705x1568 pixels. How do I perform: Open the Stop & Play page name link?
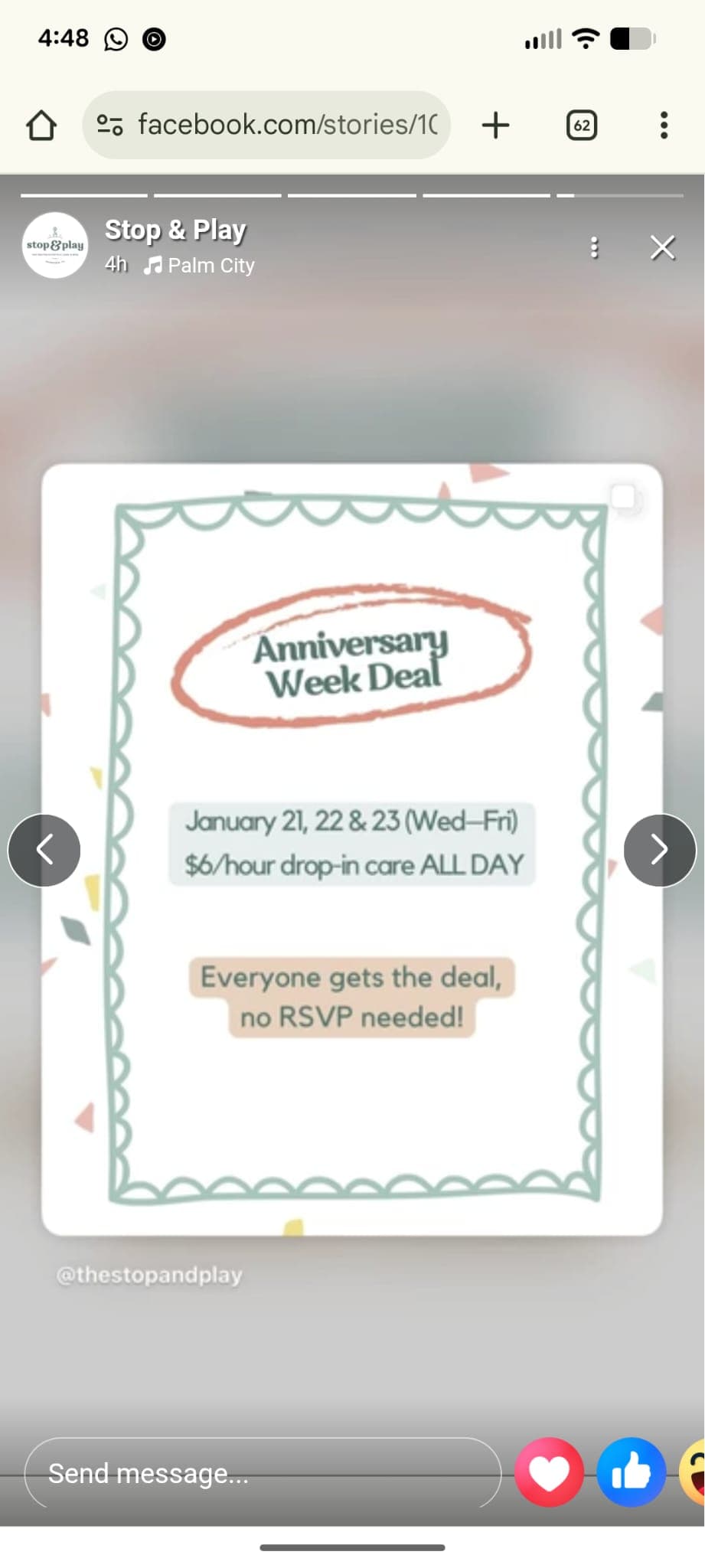(x=175, y=230)
